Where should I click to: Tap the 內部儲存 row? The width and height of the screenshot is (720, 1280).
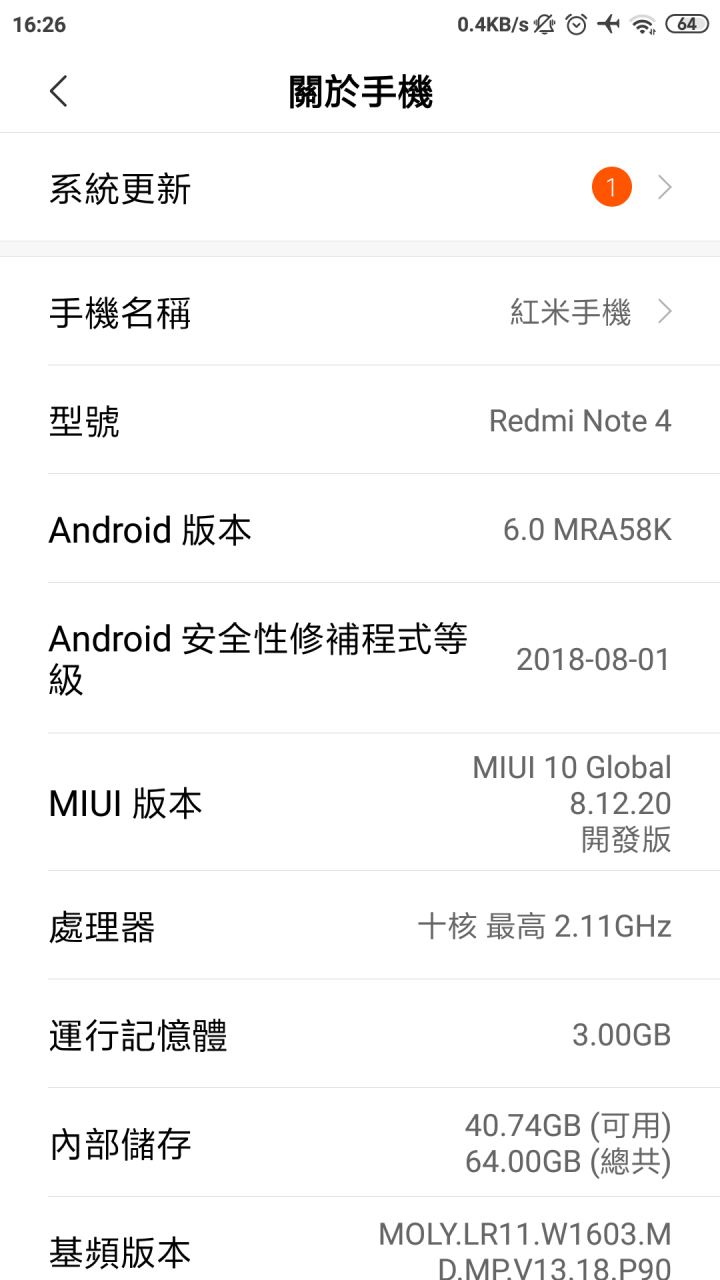[360, 1143]
